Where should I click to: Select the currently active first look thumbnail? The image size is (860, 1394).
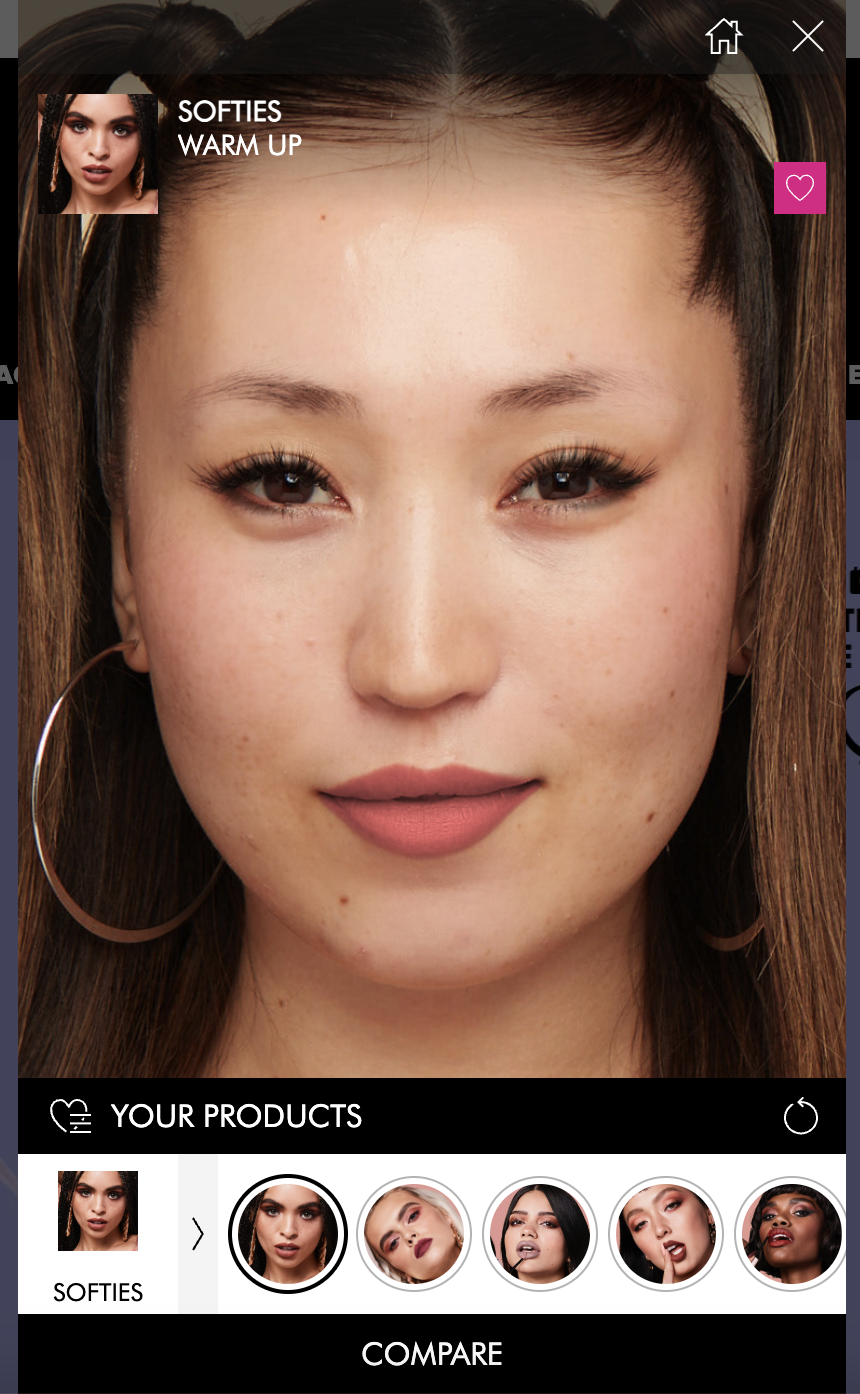287,1234
